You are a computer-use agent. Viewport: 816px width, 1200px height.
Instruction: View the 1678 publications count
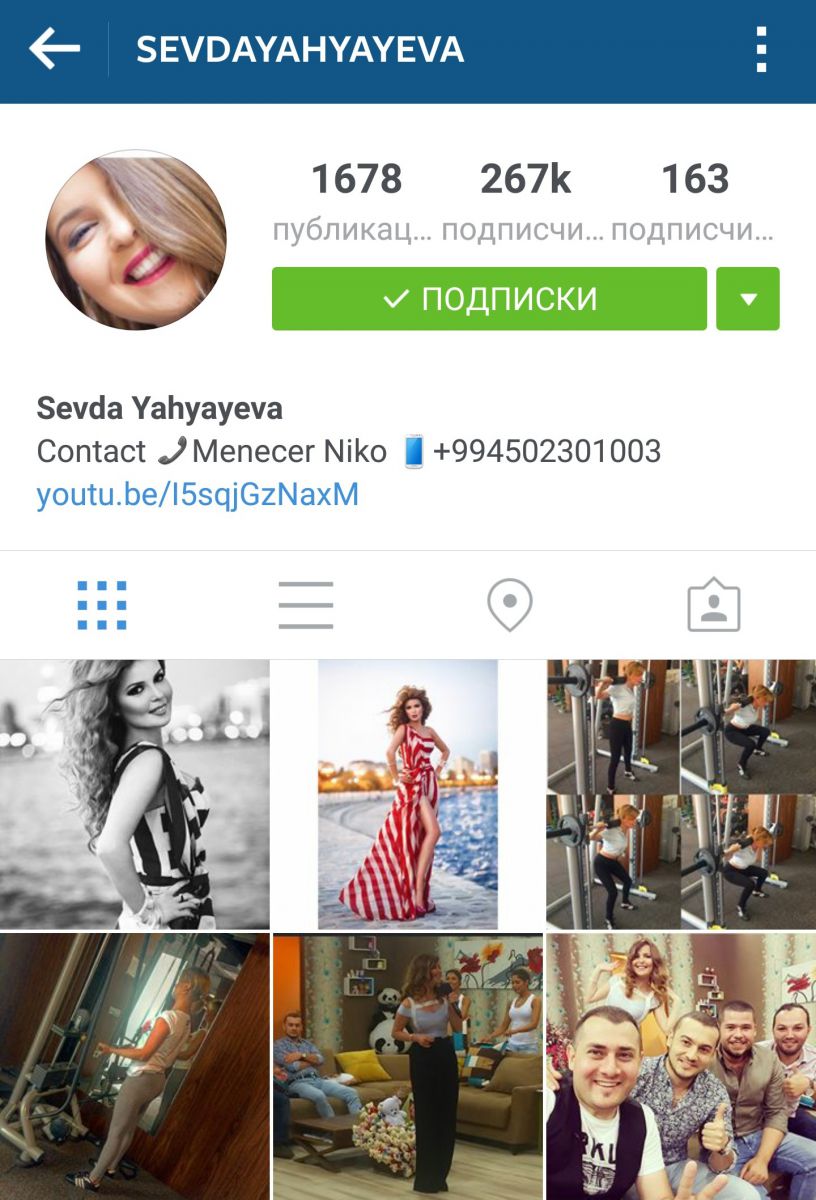(x=356, y=200)
